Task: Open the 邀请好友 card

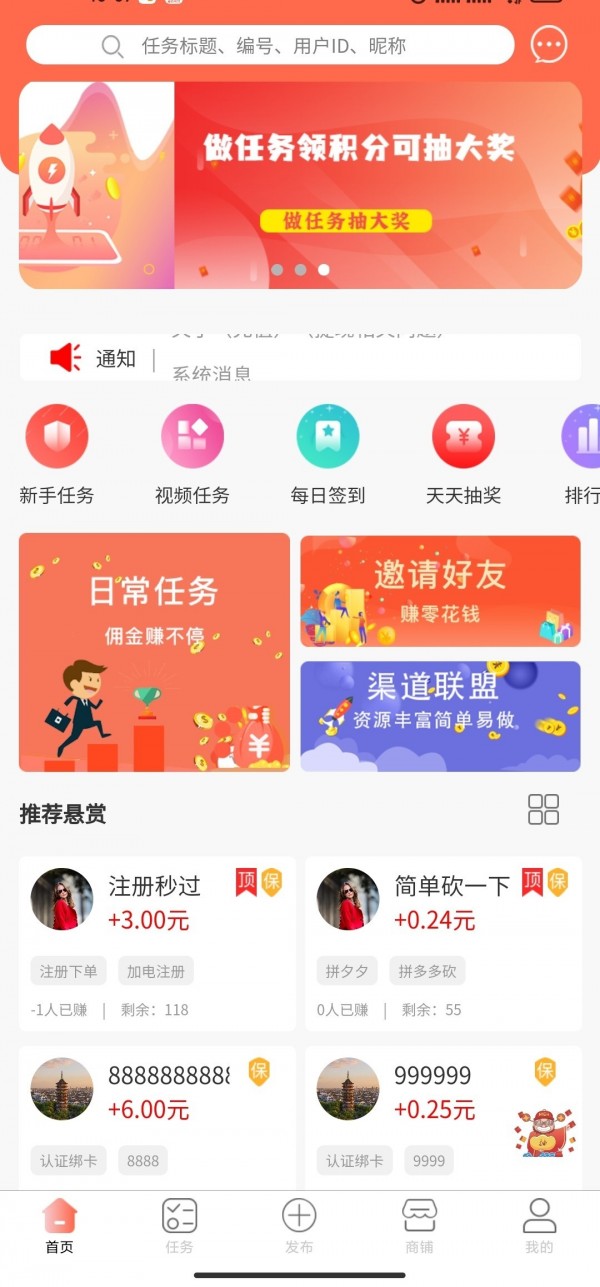Action: point(440,591)
